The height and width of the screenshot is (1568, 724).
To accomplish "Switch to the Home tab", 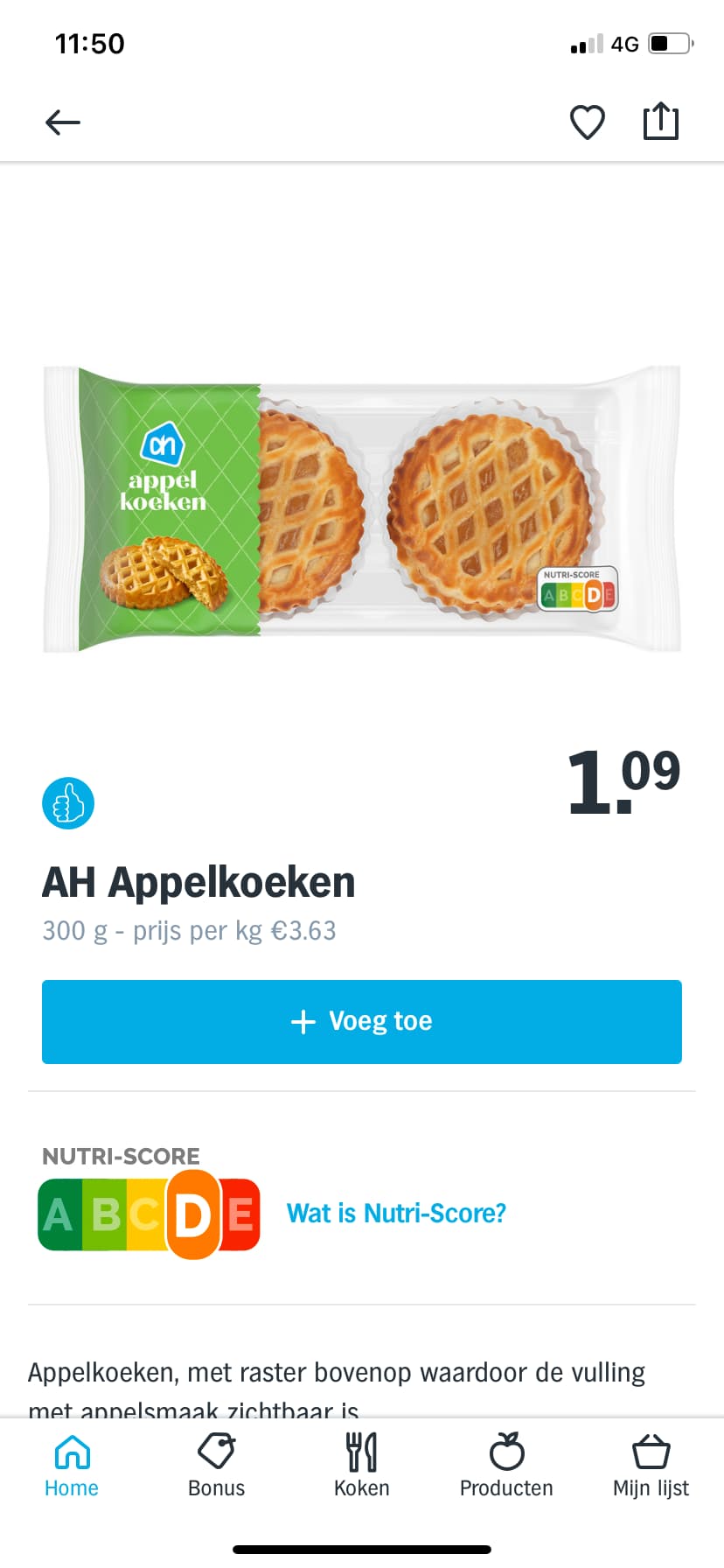I will (72, 1466).
